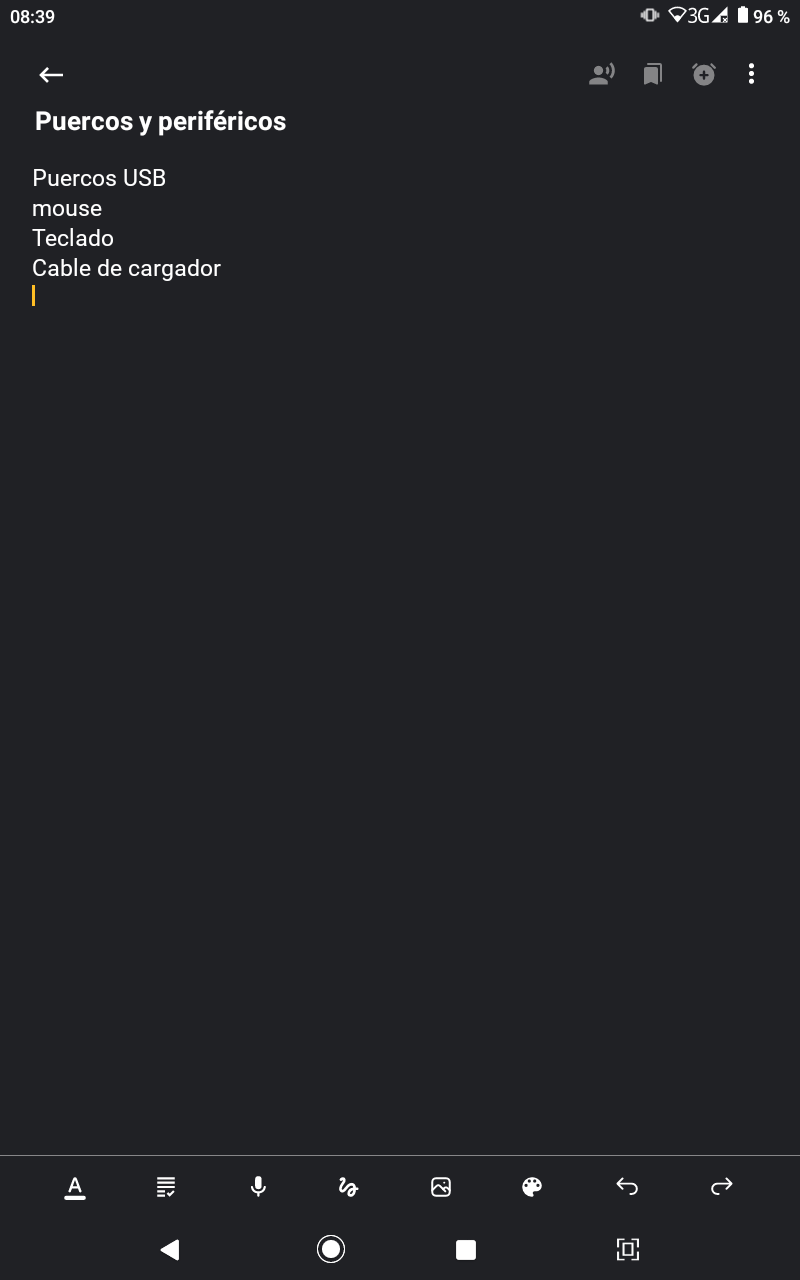The width and height of the screenshot is (800, 1280).
Task: Start a voice recording with the microphone
Action: [x=258, y=1187]
